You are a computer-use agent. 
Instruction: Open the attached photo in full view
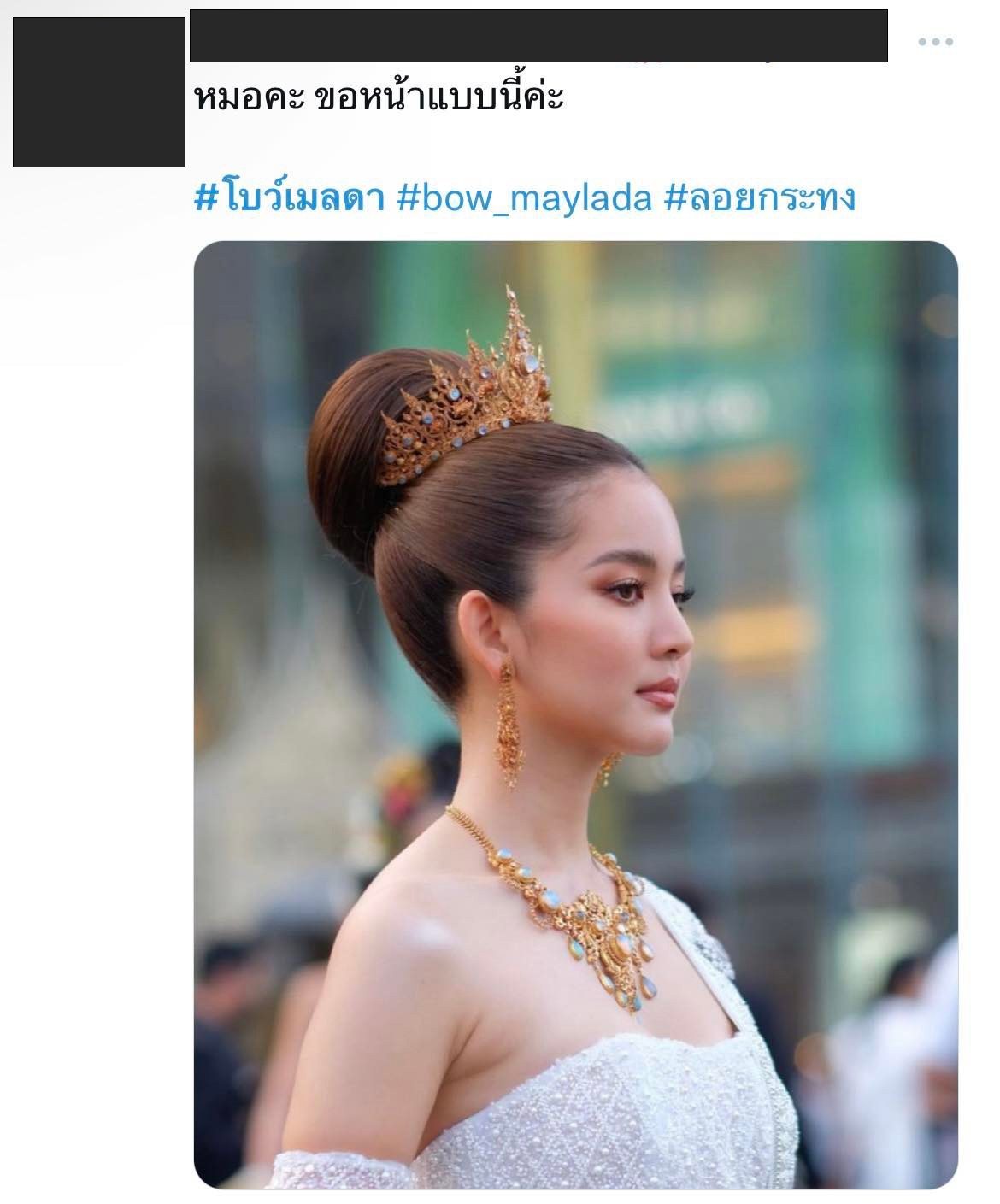tap(575, 714)
